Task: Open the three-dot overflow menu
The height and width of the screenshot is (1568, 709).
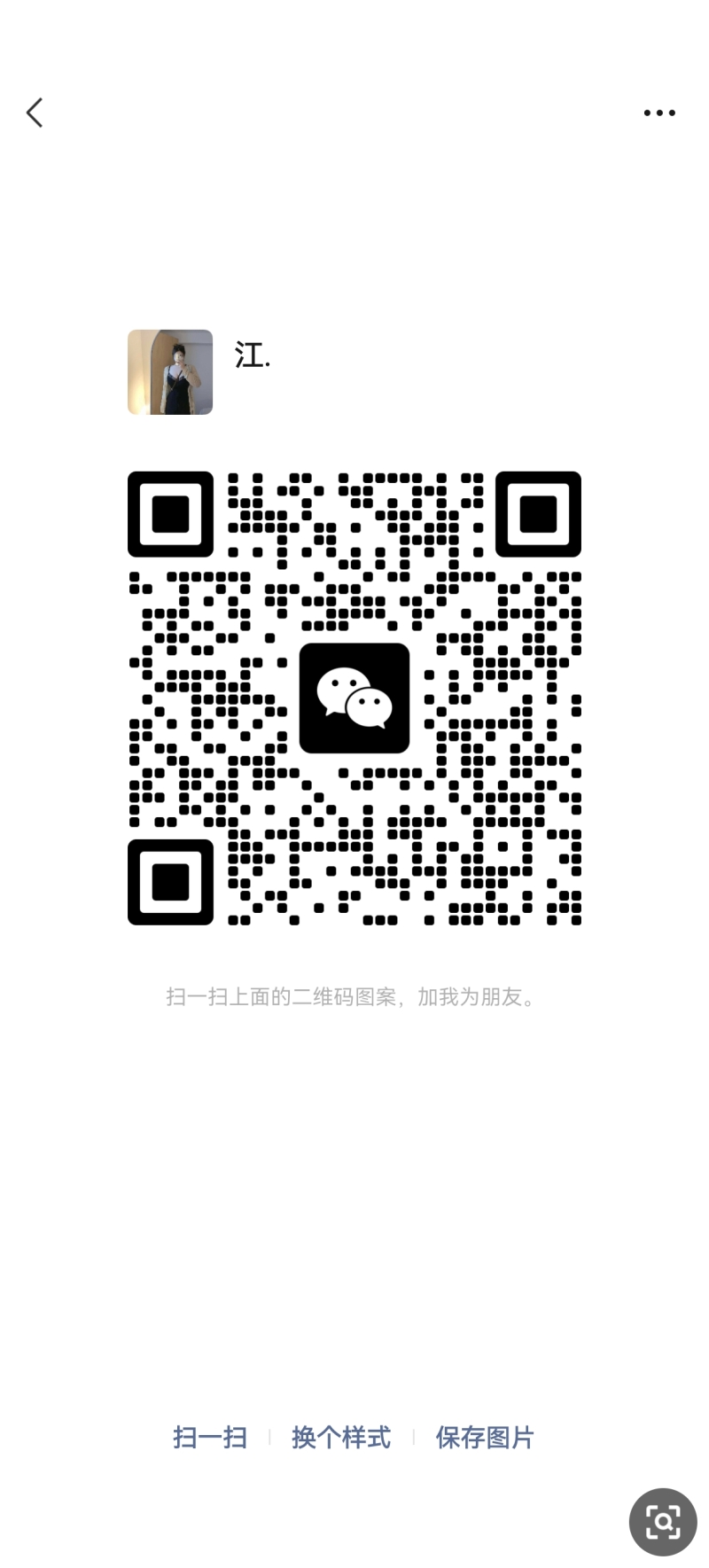Action: click(659, 113)
